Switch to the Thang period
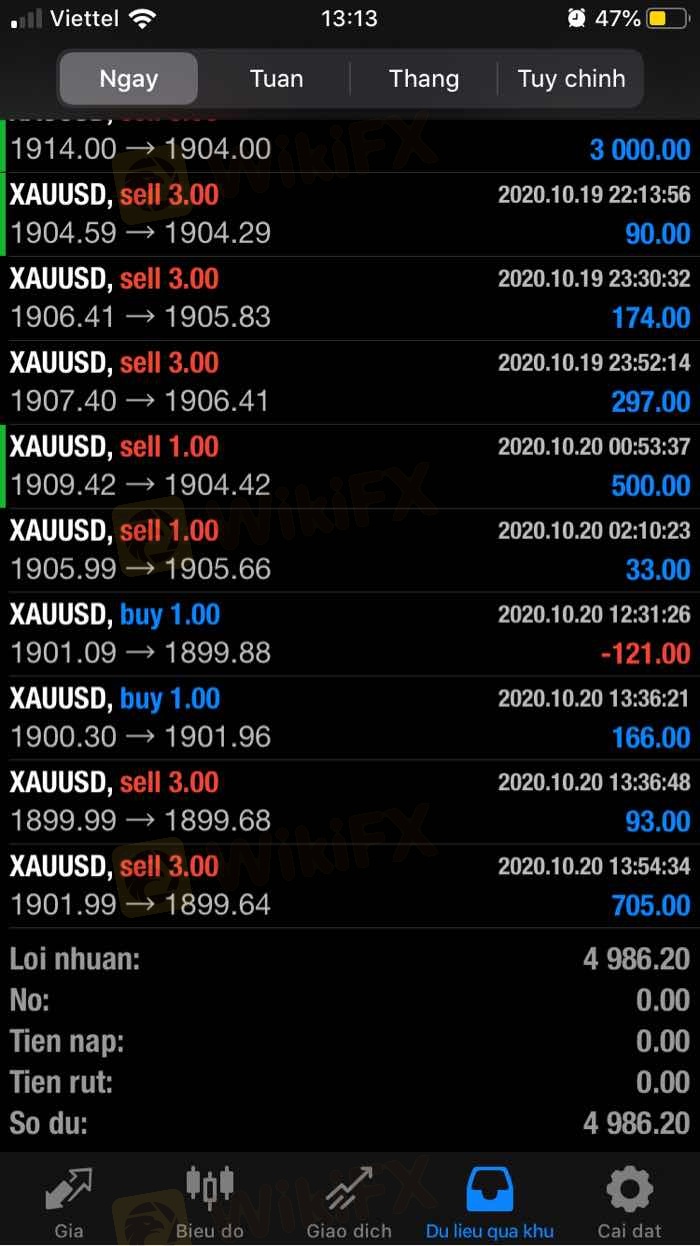Viewport: 700px width, 1246px height. click(x=424, y=79)
